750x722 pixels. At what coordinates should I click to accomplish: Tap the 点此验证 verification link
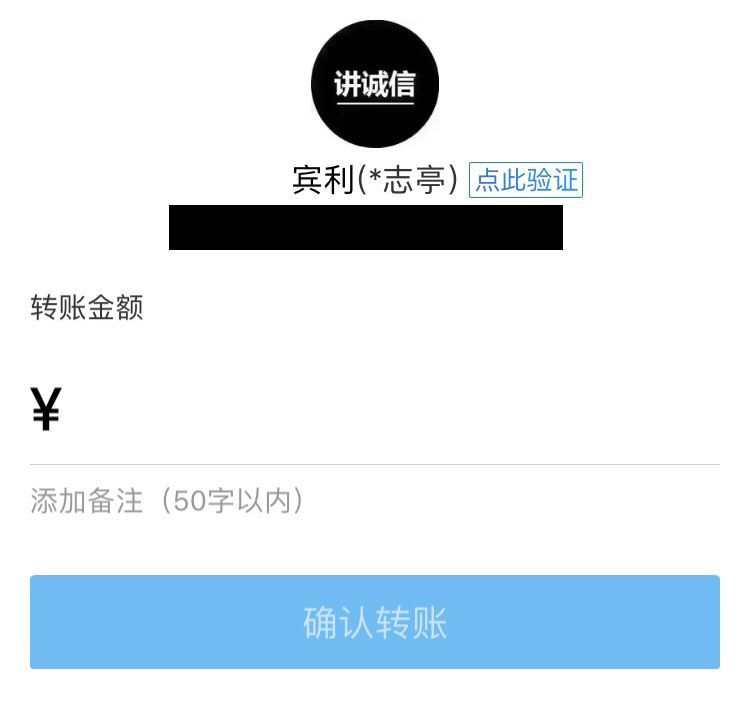(x=526, y=180)
